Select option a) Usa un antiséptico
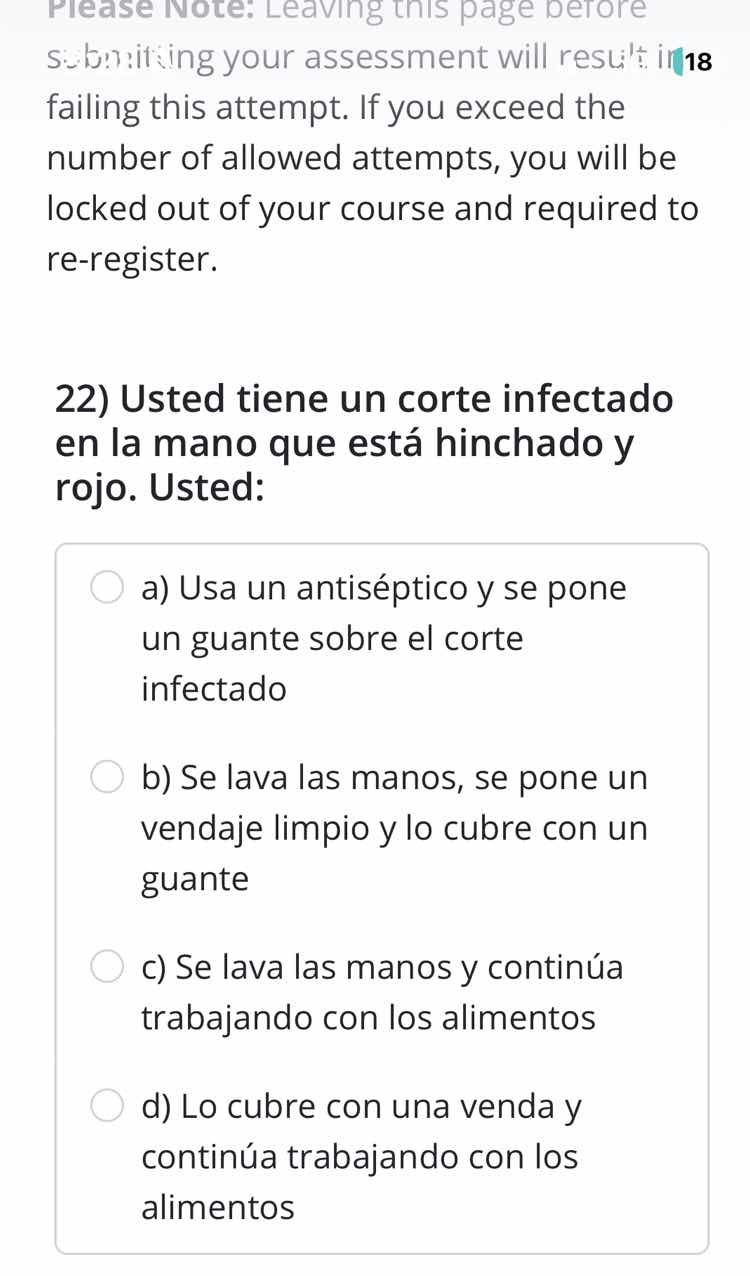 click(x=108, y=589)
